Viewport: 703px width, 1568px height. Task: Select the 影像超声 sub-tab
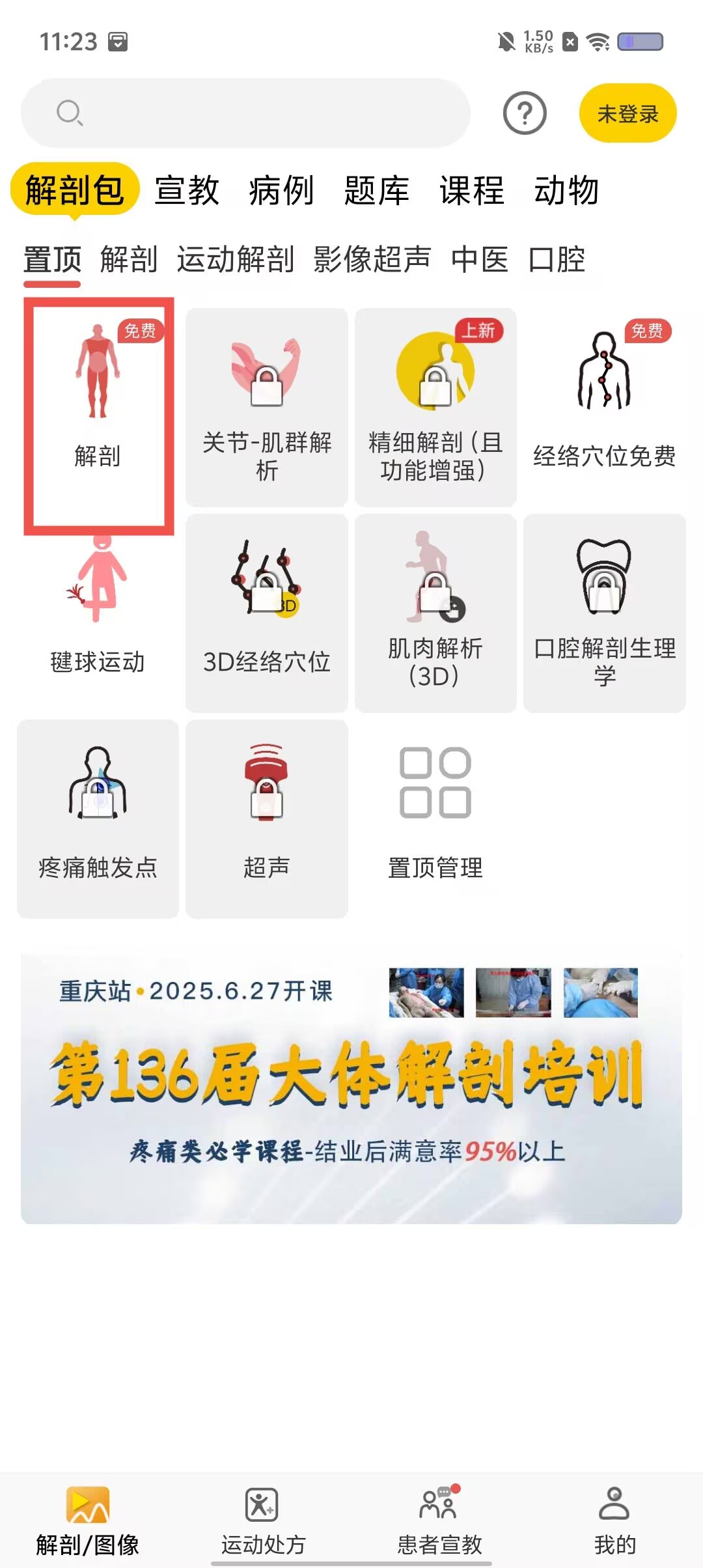372,259
